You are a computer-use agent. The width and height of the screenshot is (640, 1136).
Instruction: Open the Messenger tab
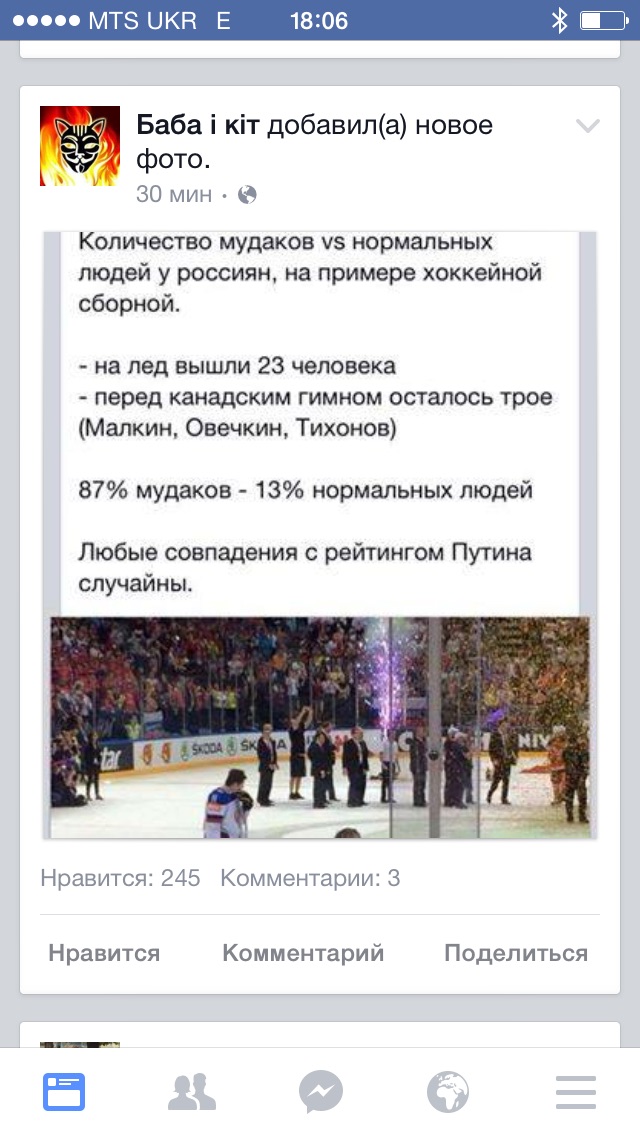tap(320, 1092)
